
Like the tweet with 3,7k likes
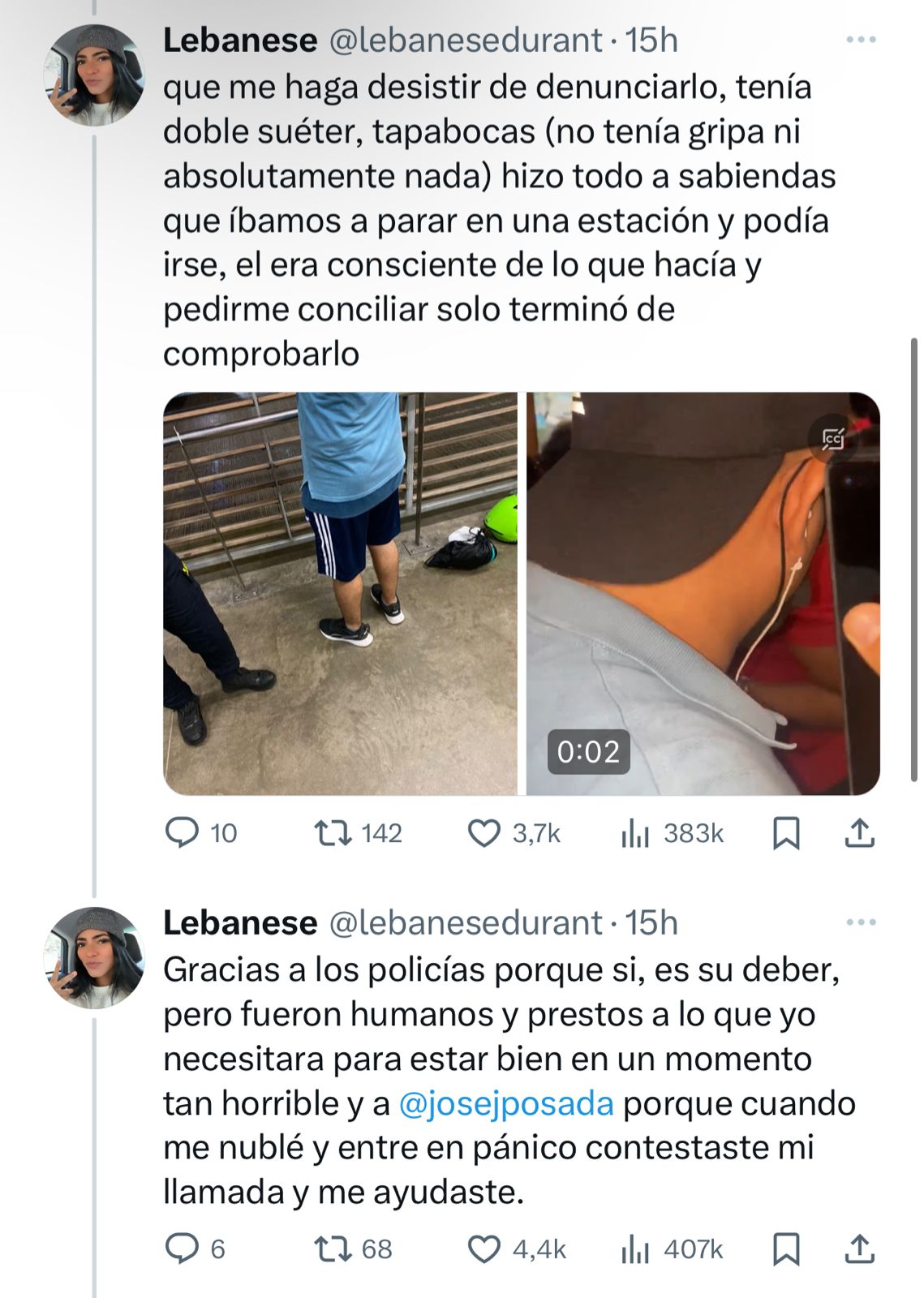tap(484, 833)
